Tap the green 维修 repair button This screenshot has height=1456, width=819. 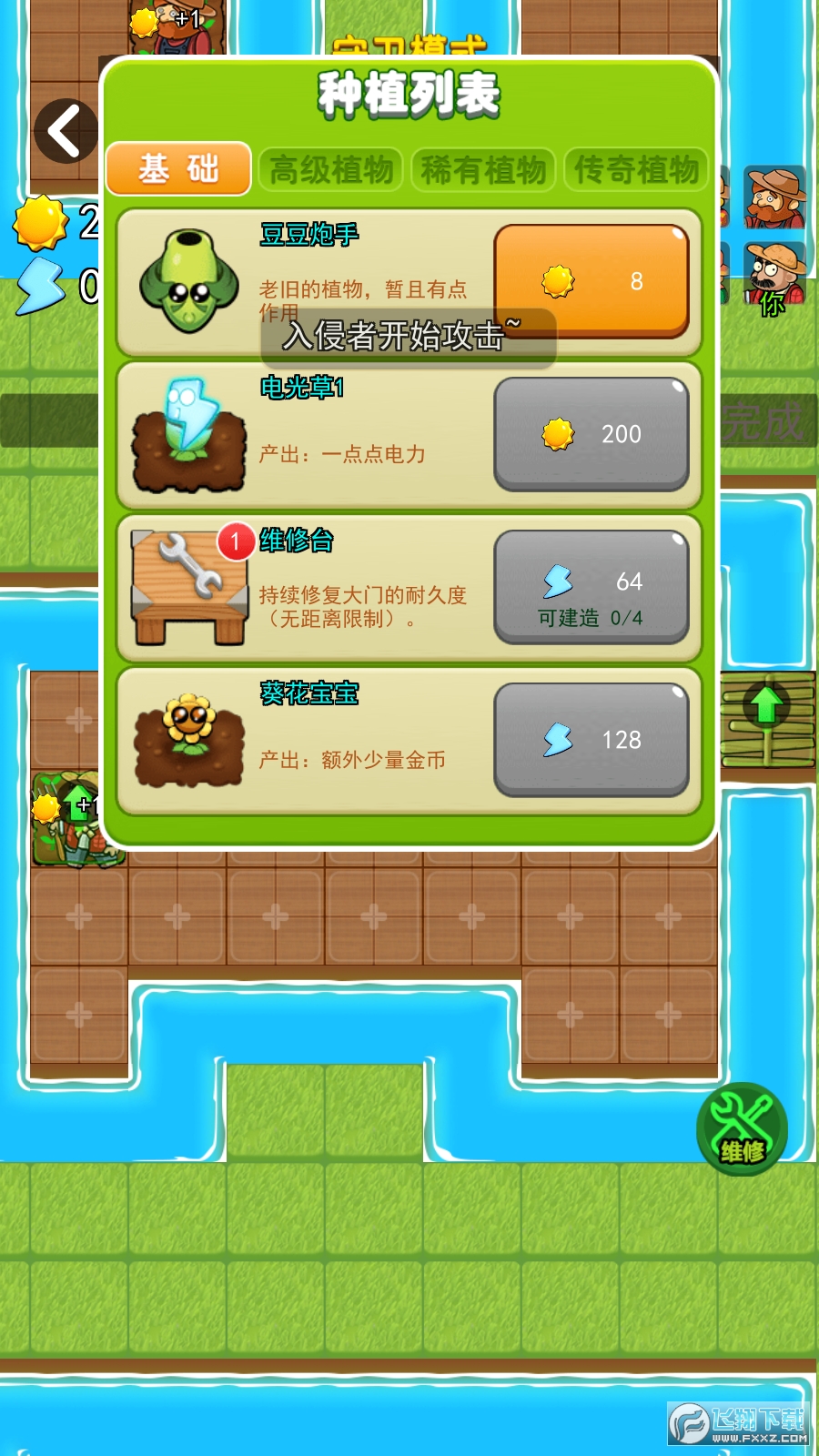coord(743,1129)
